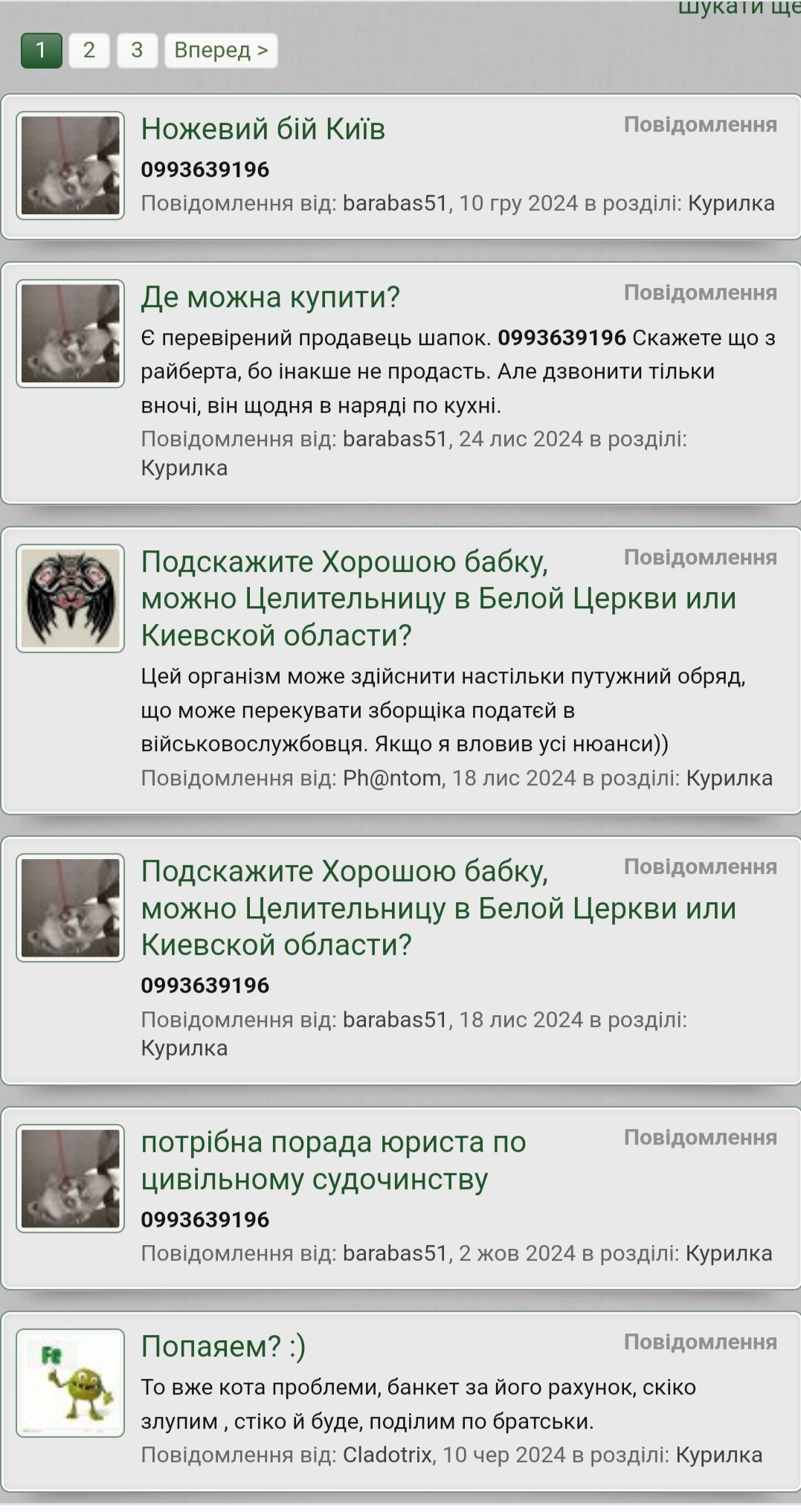Open Курилка section in Ножевий бій result

[731, 203]
